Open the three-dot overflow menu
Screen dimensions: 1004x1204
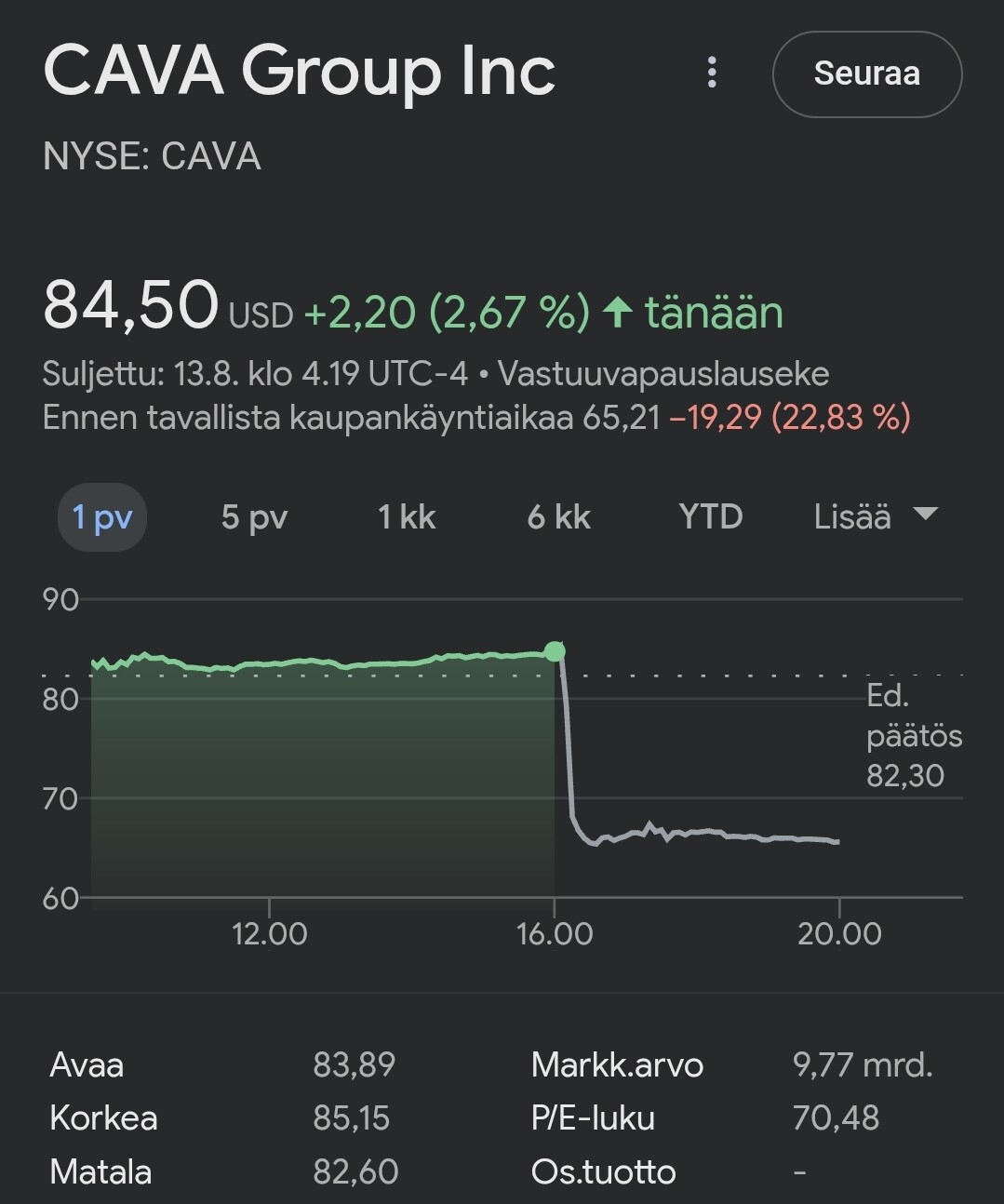pyautogui.click(x=712, y=73)
